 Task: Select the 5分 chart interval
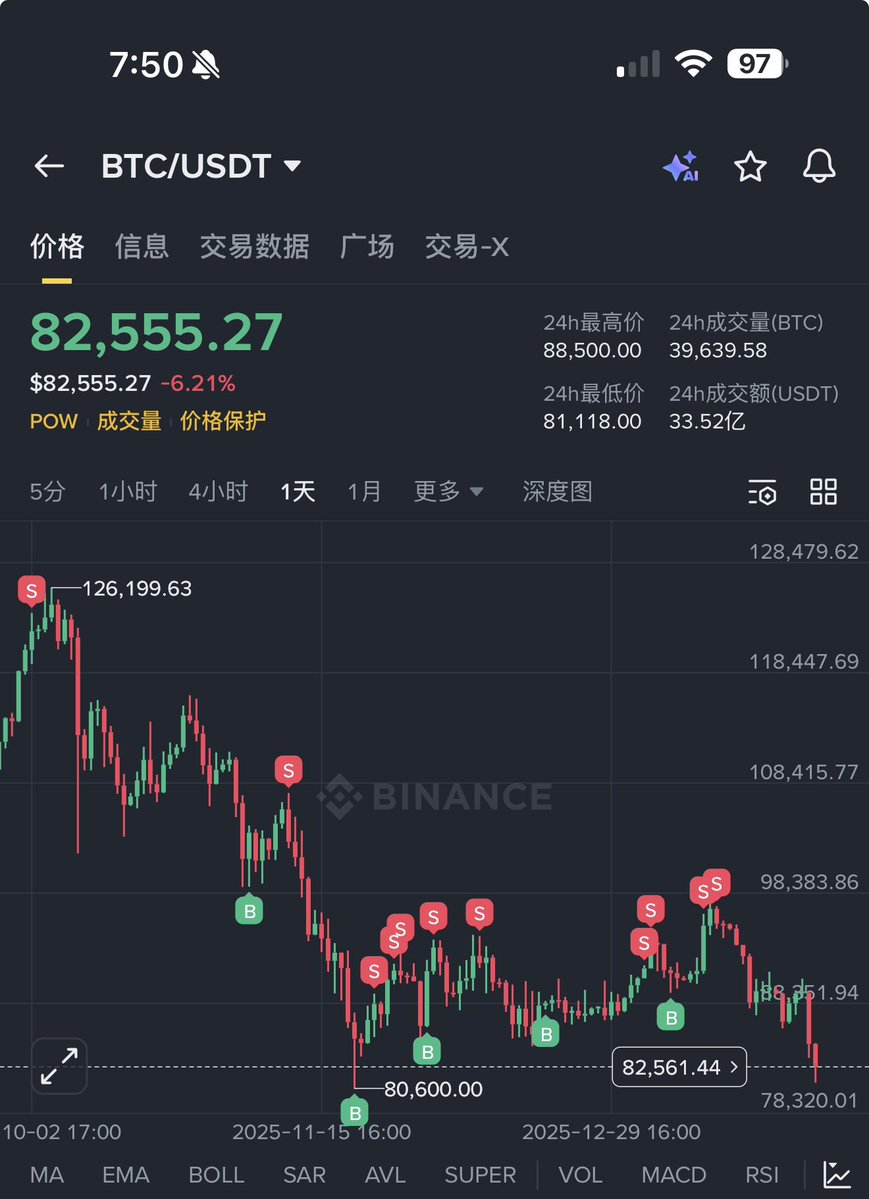tap(47, 491)
